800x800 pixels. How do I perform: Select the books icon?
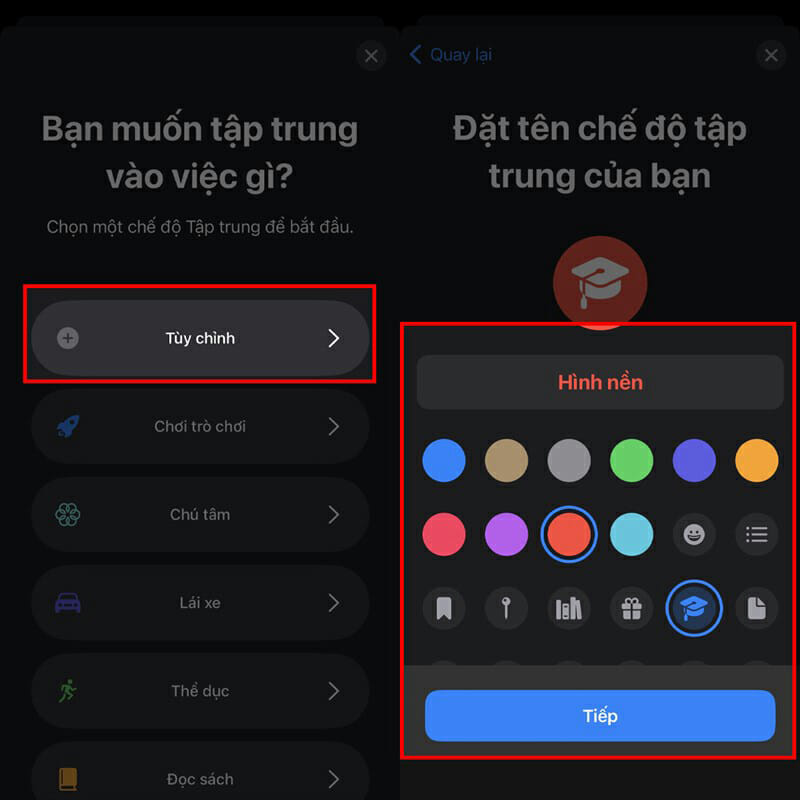(x=568, y=608)
